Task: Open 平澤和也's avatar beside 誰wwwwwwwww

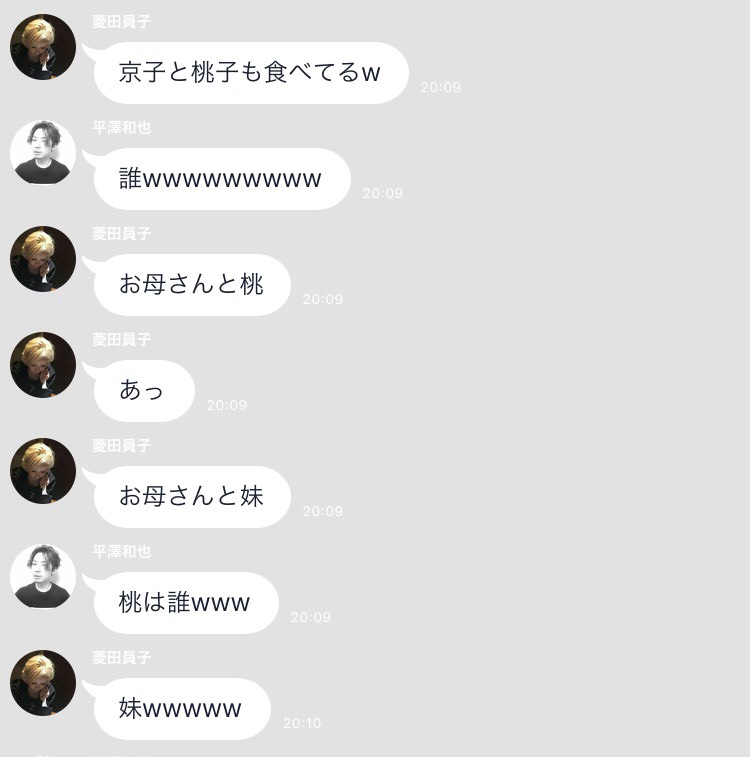Action: coord(43,153)
